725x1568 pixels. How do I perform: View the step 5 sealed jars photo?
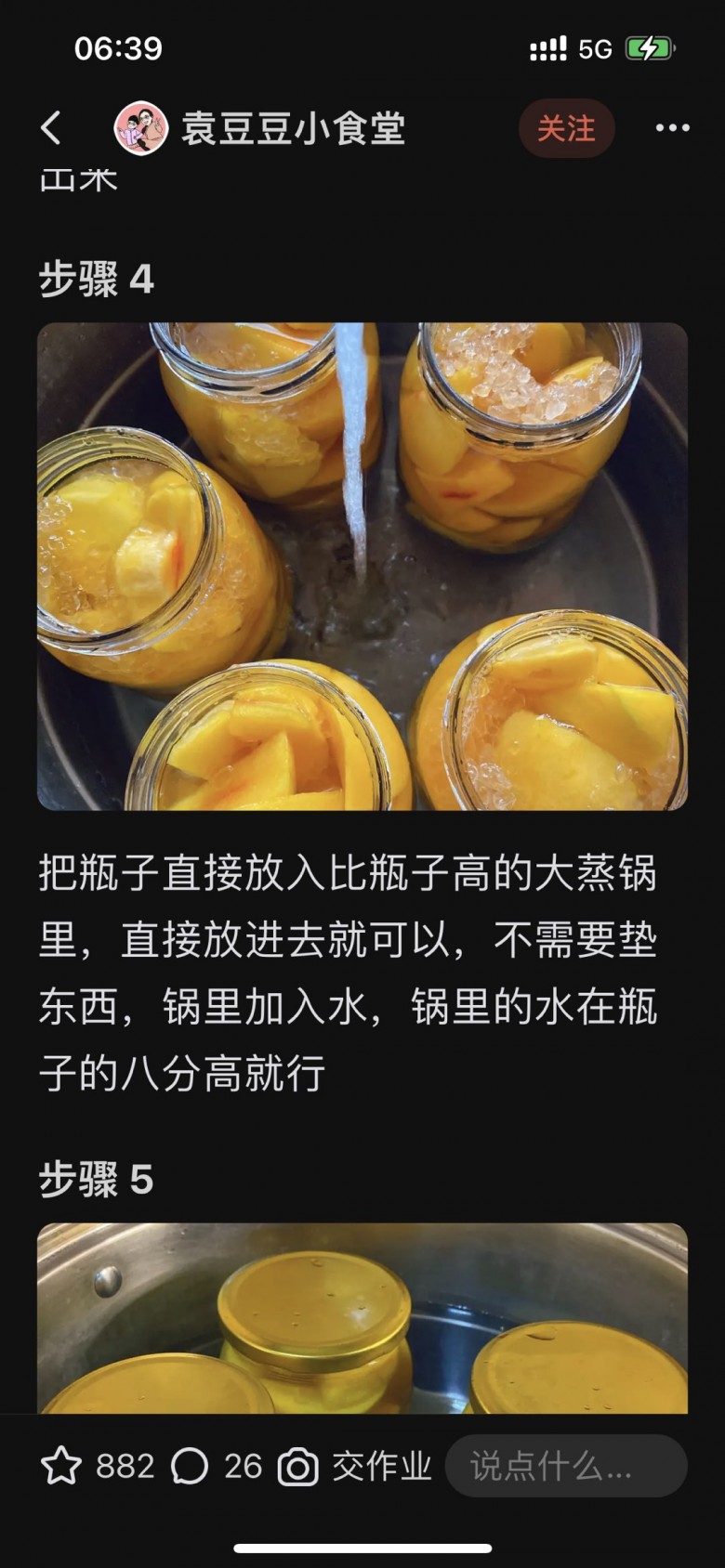(x=362, y=1318)
